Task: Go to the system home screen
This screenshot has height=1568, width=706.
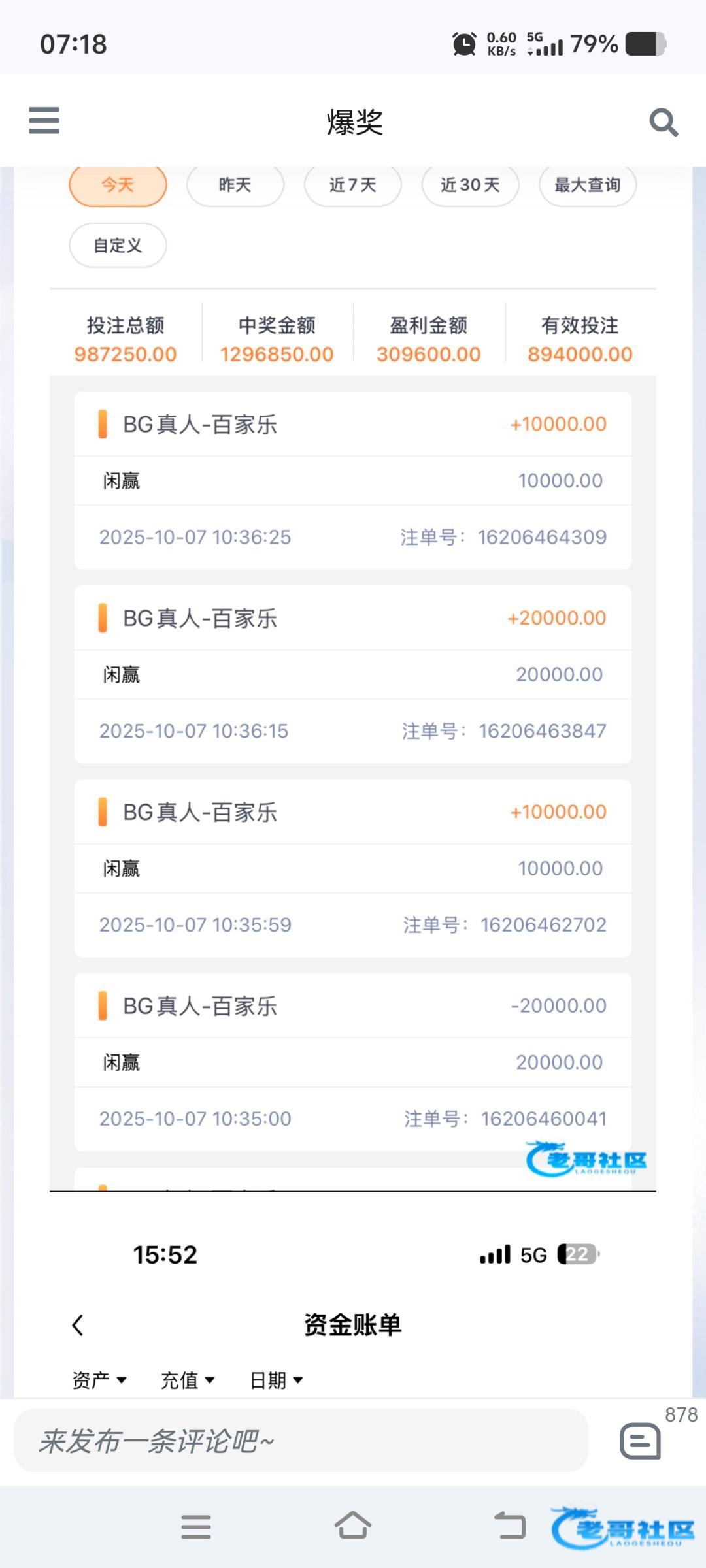Action: point(353,1527)
